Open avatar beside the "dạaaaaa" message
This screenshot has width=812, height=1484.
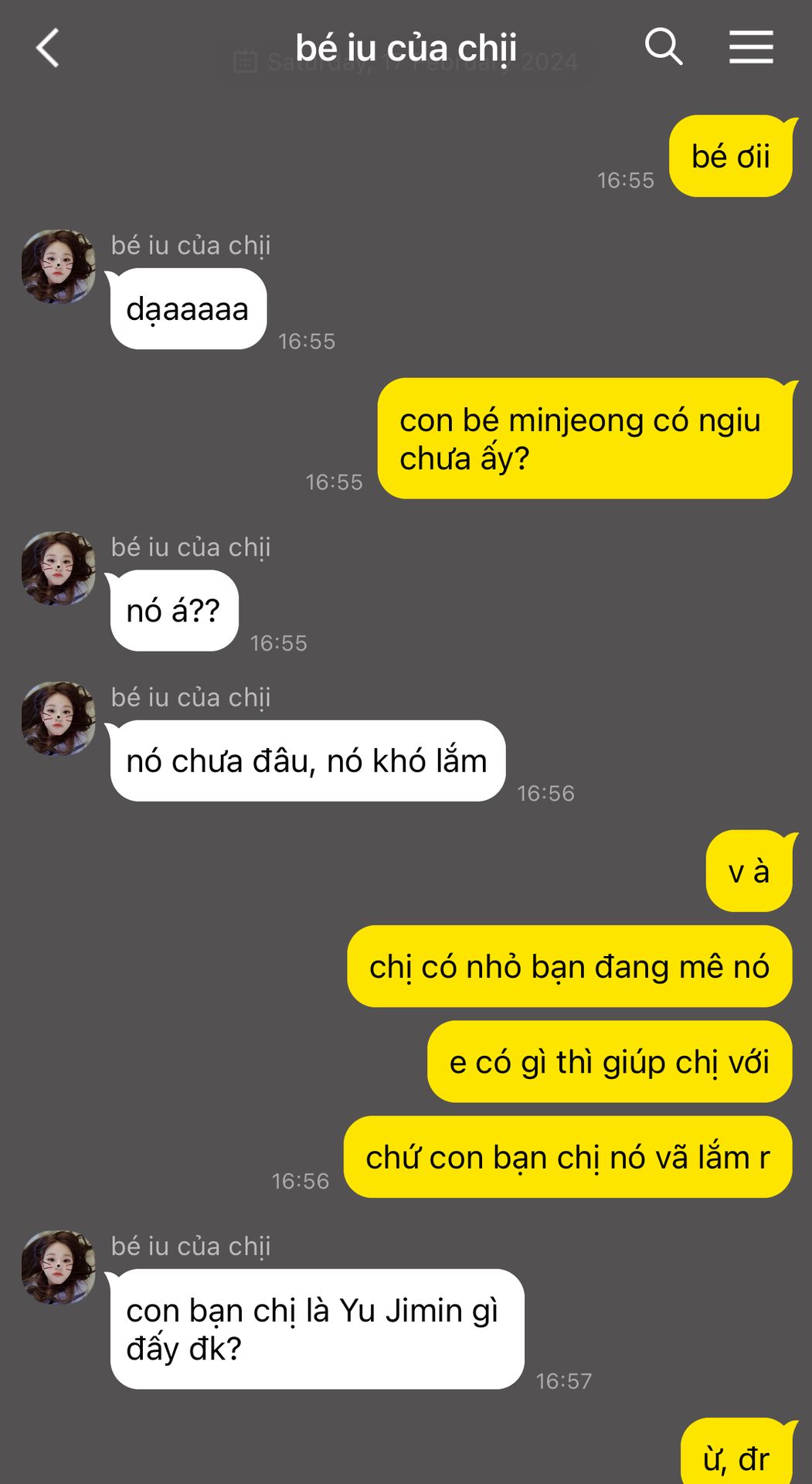tap(58, 267)
